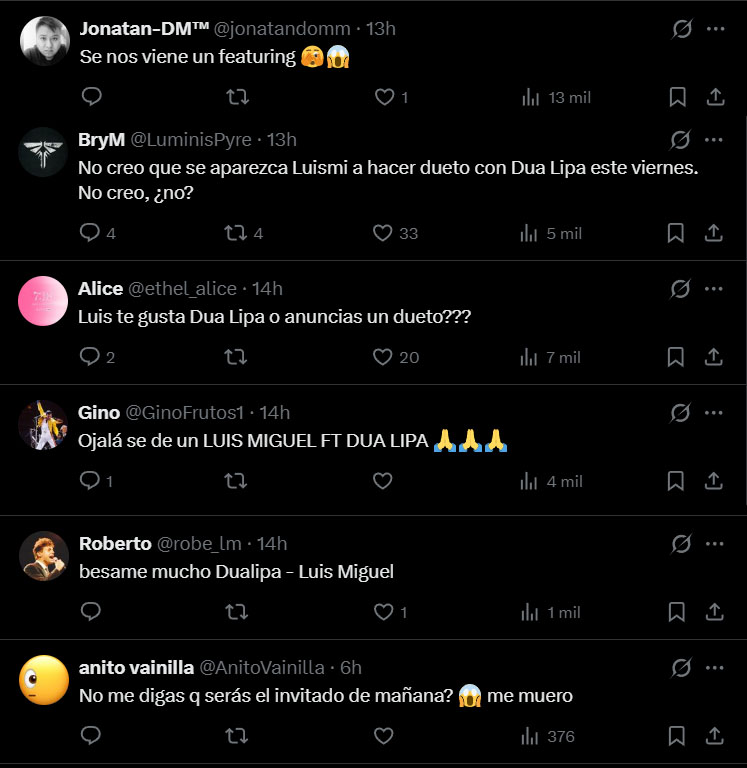Share Gino's tweet

click(x=714, y=481)
